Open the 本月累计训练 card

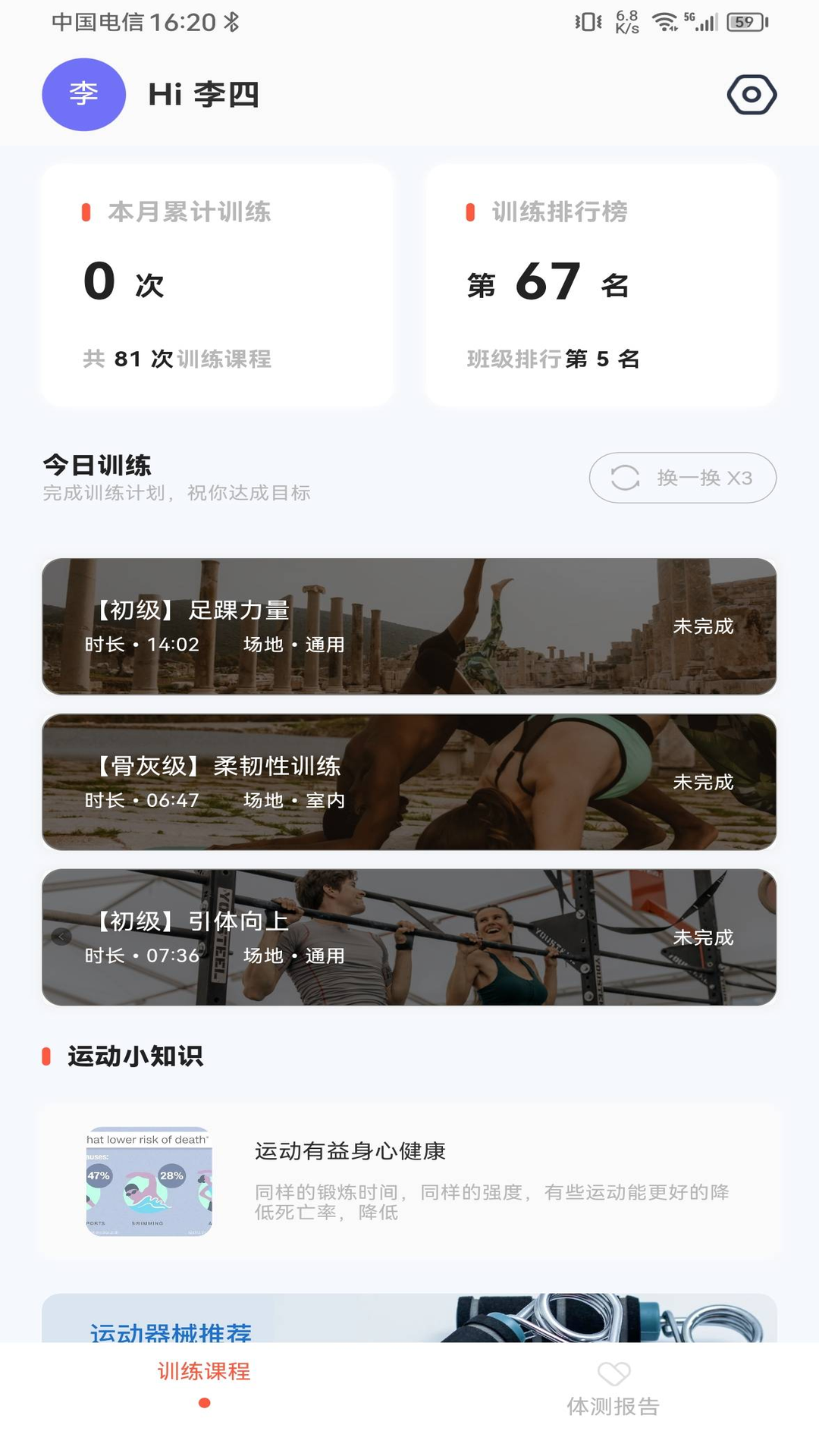tap(217, 285)
